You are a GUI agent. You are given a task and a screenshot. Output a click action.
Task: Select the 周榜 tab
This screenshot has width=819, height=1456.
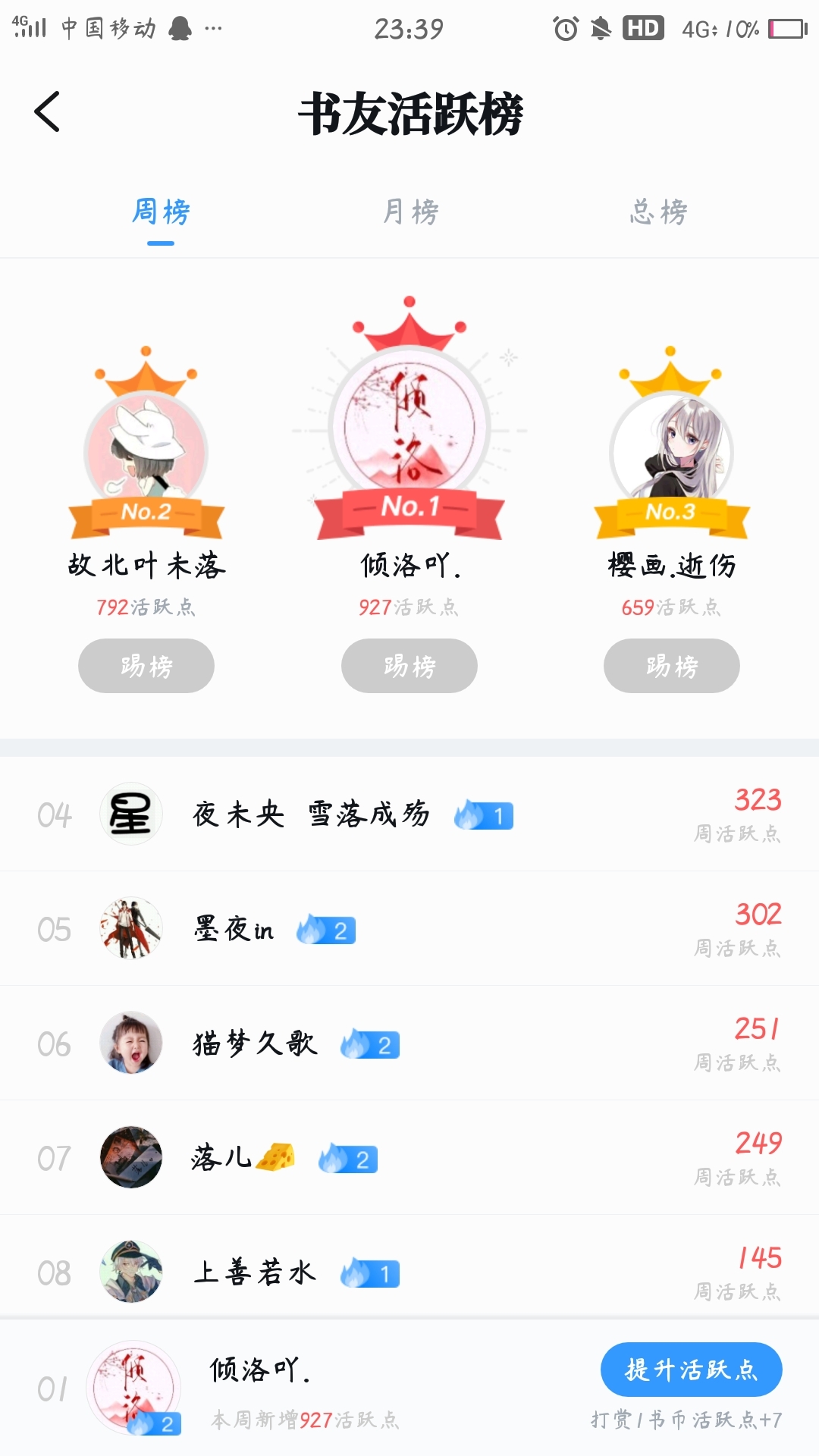pos(161,212)
